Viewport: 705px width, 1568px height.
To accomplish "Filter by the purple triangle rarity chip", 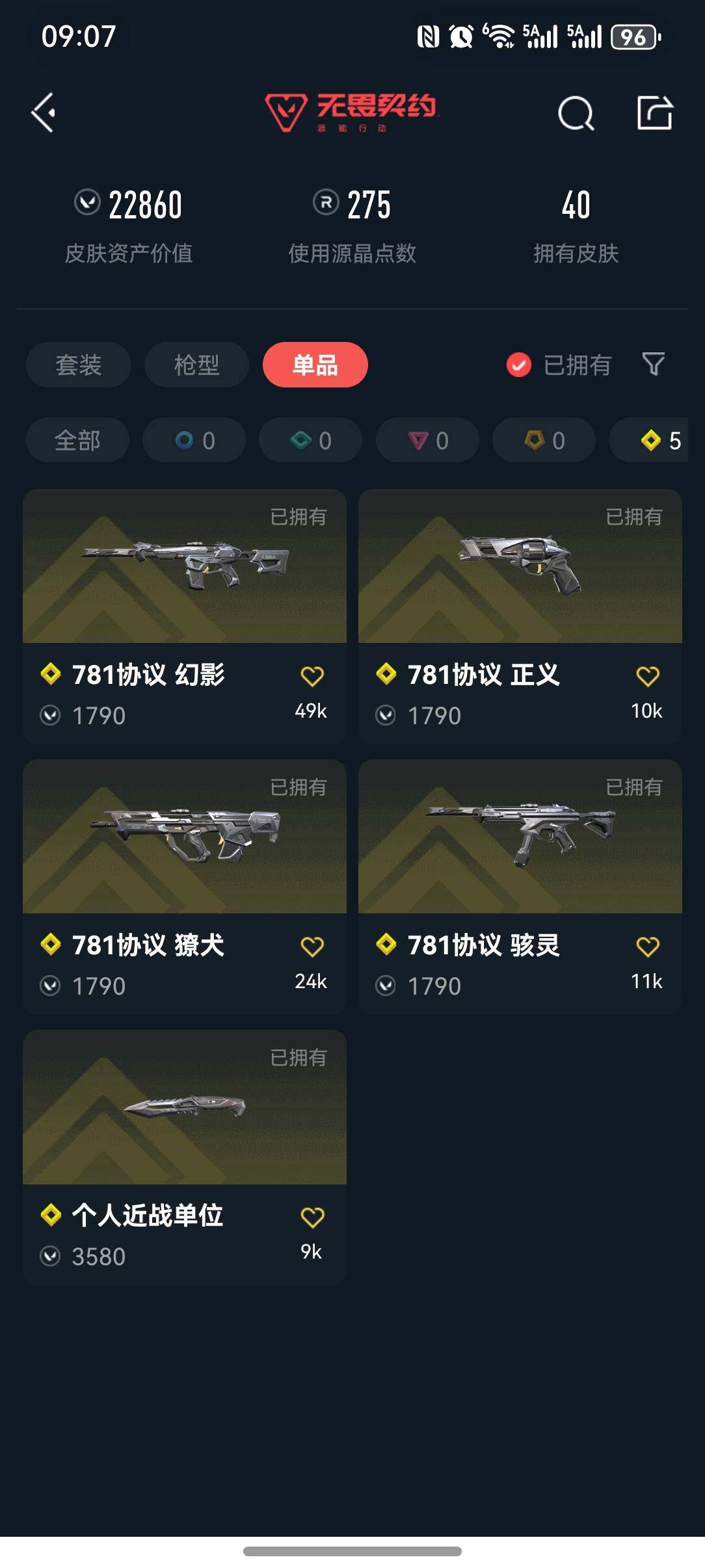I will [427, 440].
